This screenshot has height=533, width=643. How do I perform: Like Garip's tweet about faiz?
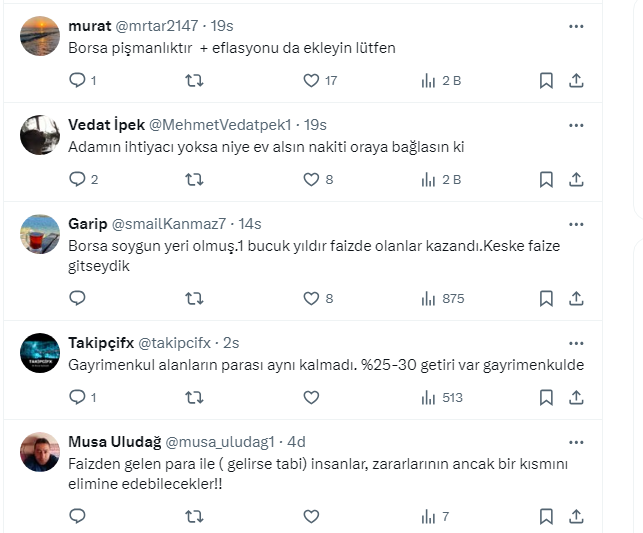click(311, 298)
